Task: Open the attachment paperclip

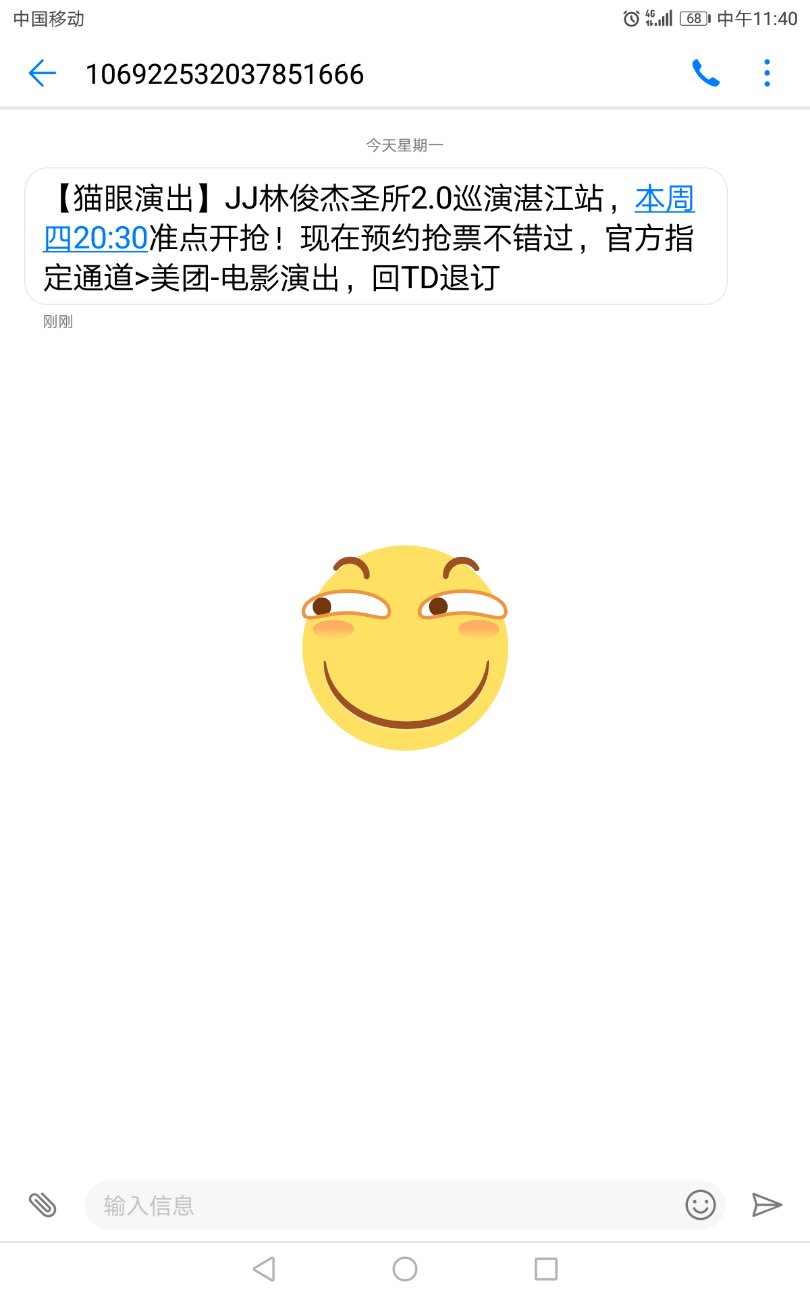Action: click(42, 1205)
